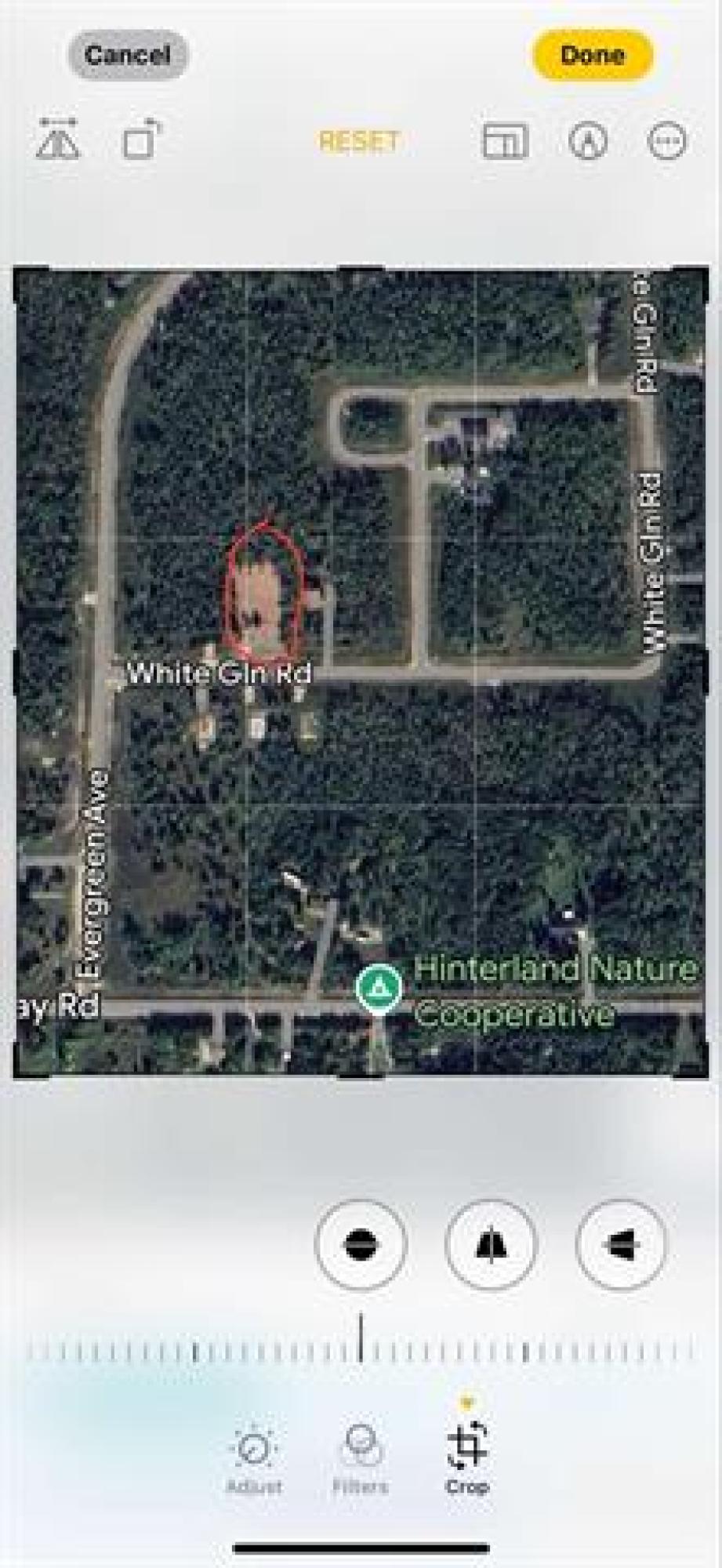Cancel the crop edit
The image size is (722, 1568).
(128, 55)
